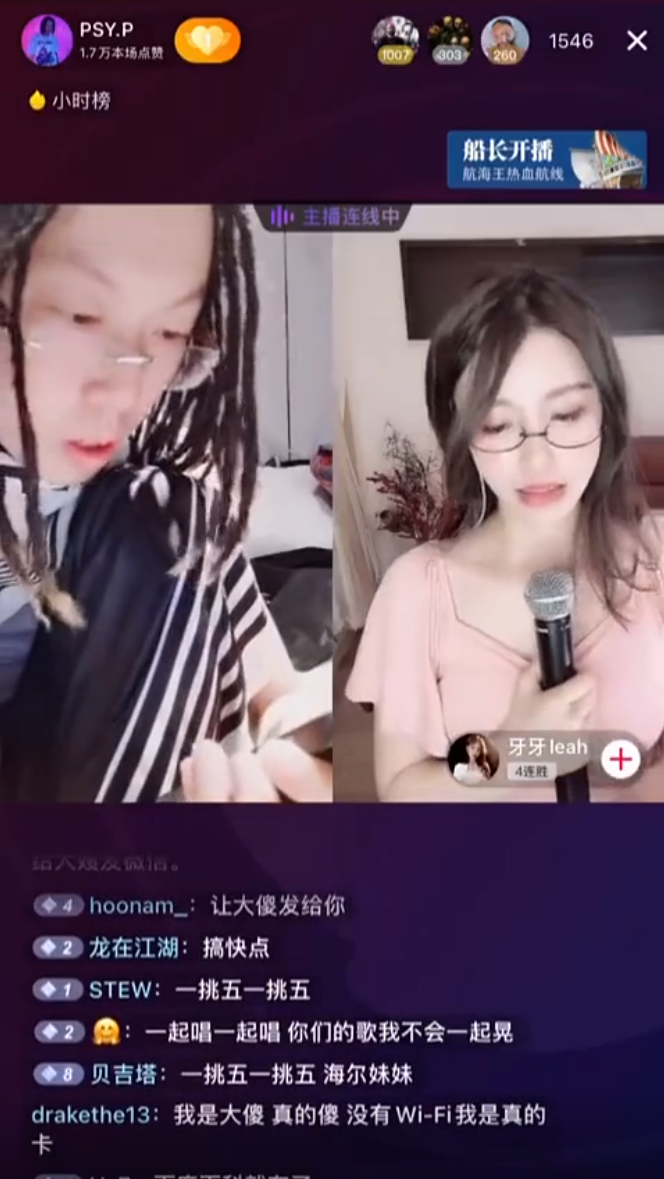This screenshot has width=664, height=1179.
Task: Follow 牙牙leah with plus button
Action: (620, 760)
